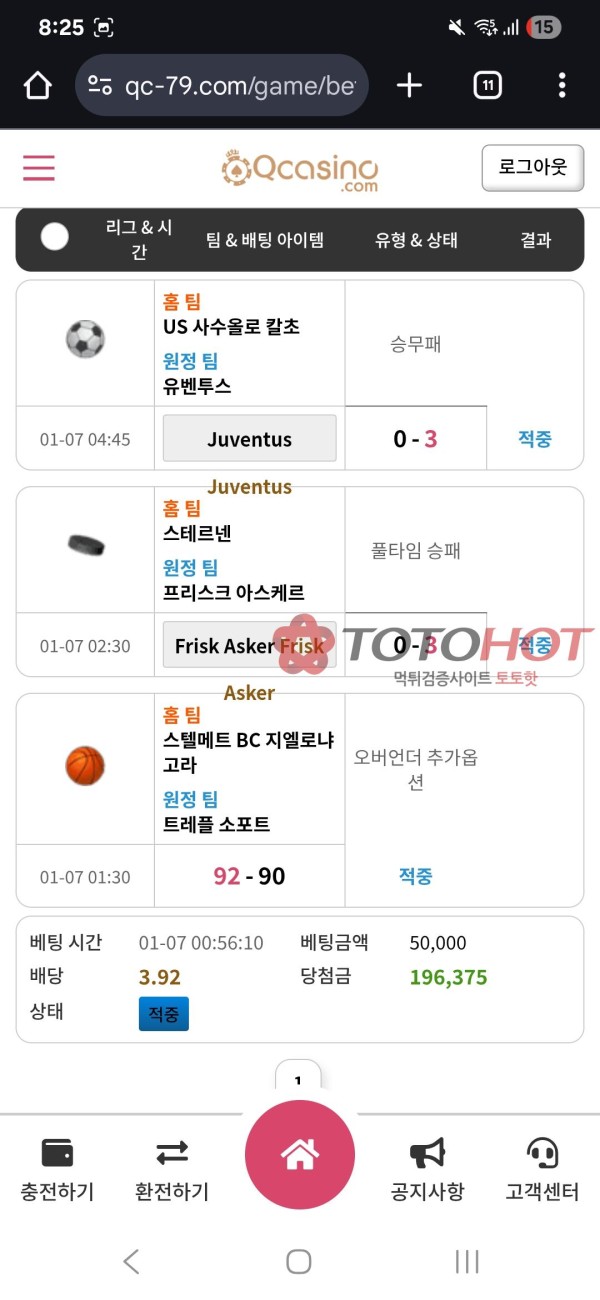Go to browser home page
Image resolution: width=600 pixels, height=1300 pixels.
tap(37, 86)
